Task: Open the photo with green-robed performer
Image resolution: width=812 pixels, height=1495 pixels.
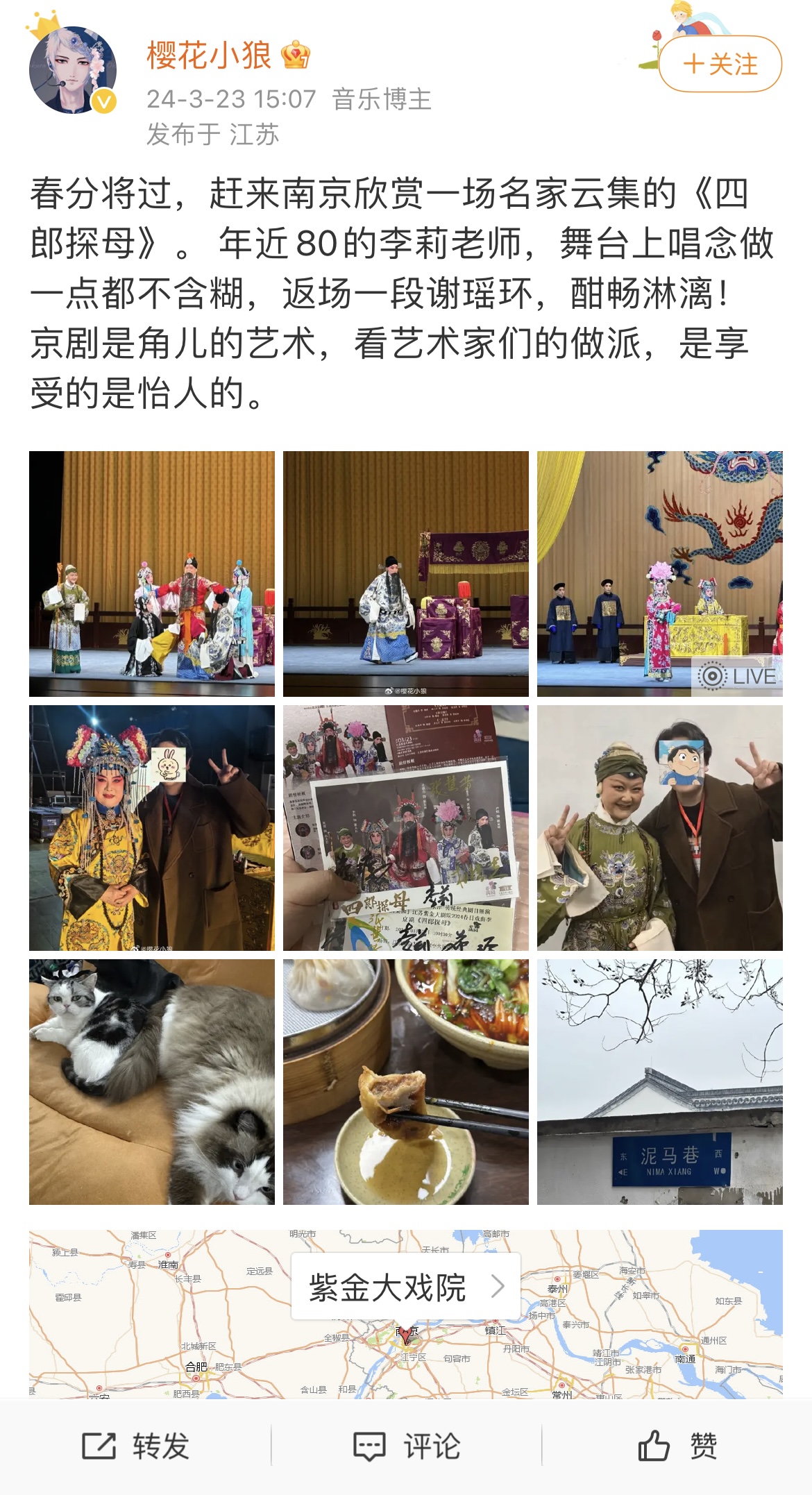Action: 659,827
